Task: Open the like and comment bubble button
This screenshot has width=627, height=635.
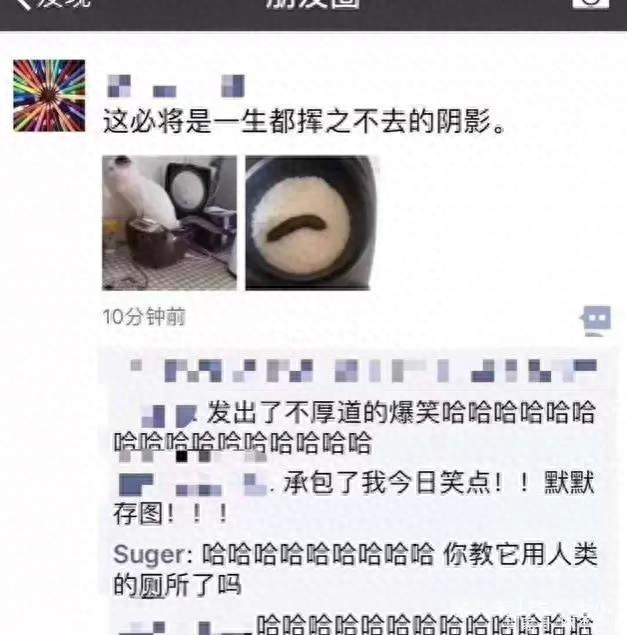Action: (595, 320)
